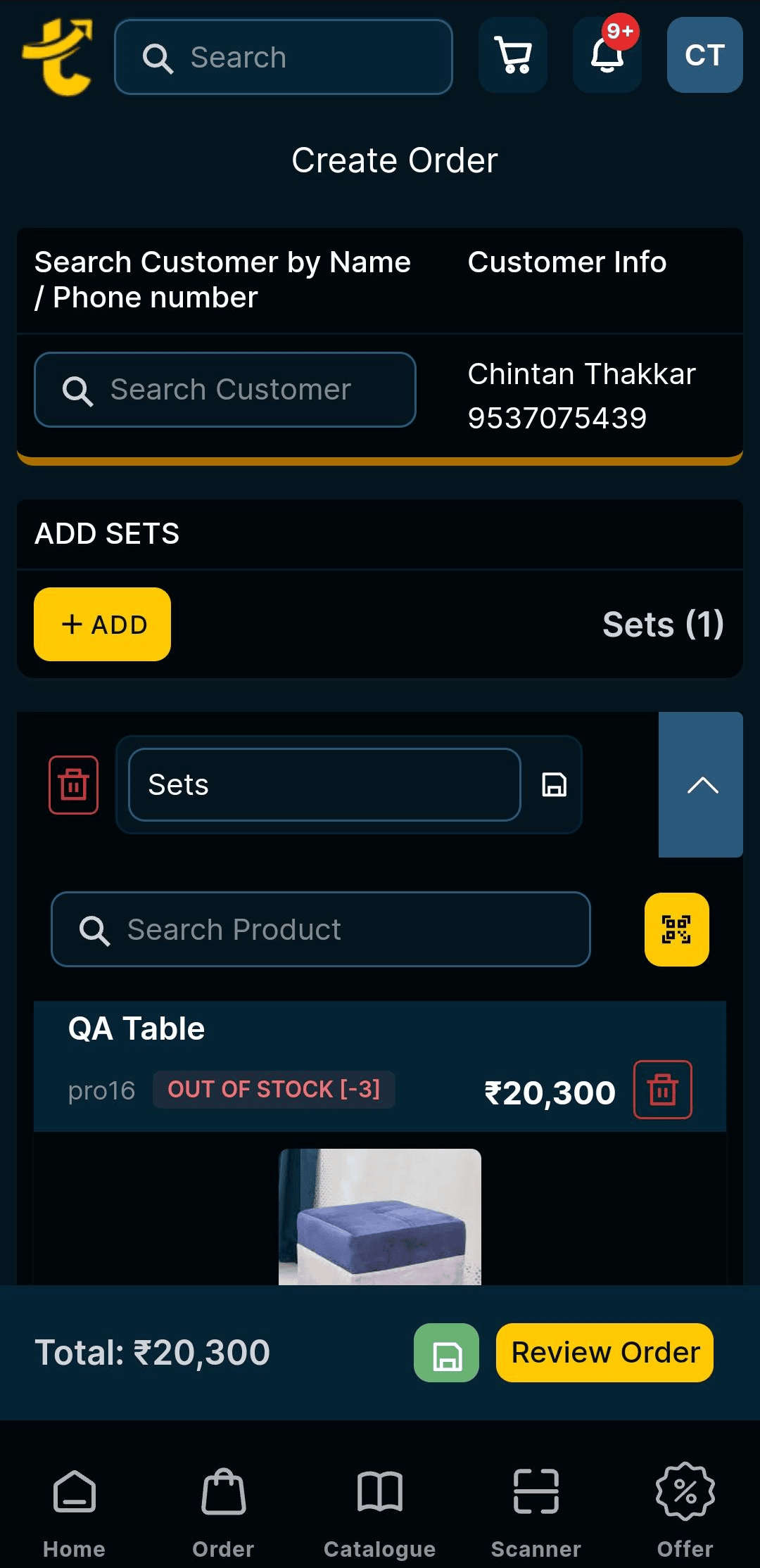Add a new set with ADD button
The width and height of the screenshot is (760, 1568).
pos(103,625)
